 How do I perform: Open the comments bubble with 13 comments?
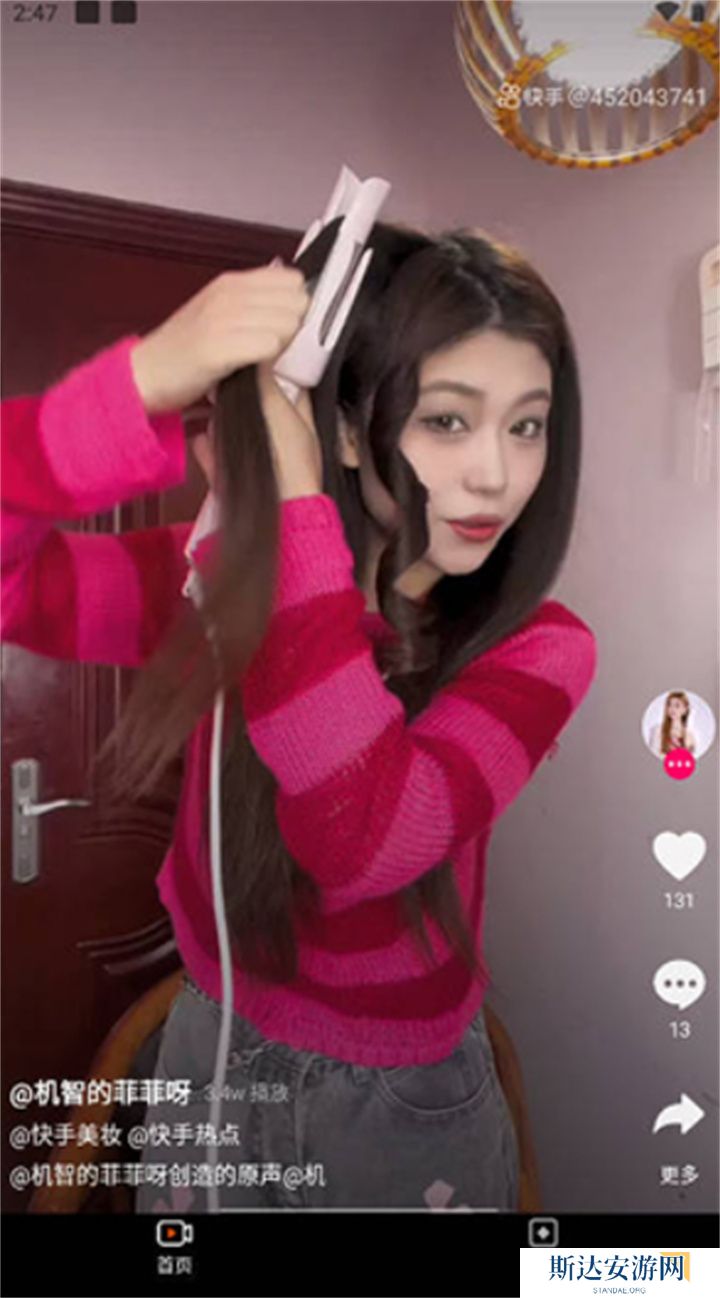[679, 985]
